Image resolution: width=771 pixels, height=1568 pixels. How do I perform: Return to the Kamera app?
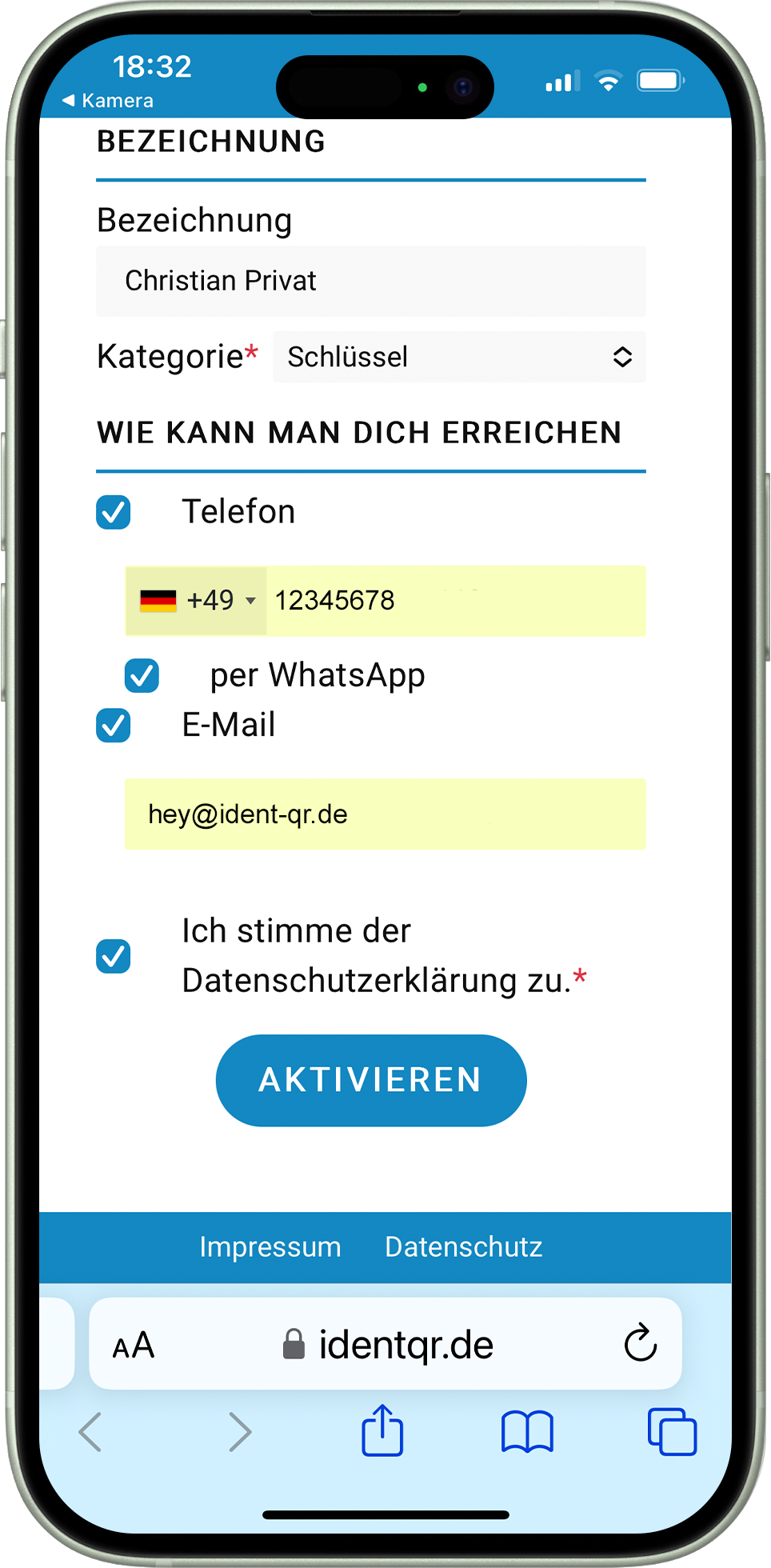(108, 101)
